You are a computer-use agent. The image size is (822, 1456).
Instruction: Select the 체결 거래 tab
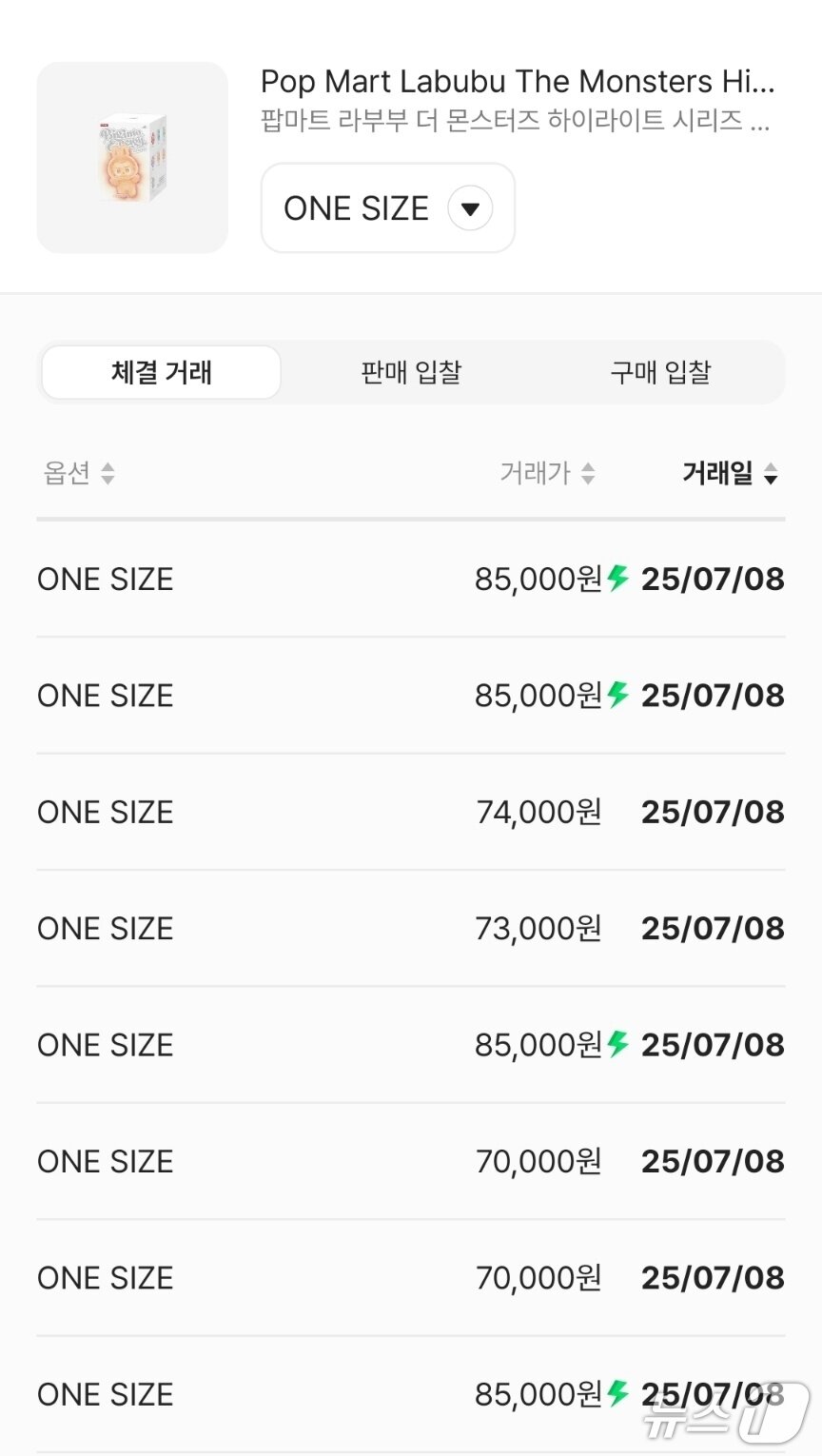tap(160, 373)
